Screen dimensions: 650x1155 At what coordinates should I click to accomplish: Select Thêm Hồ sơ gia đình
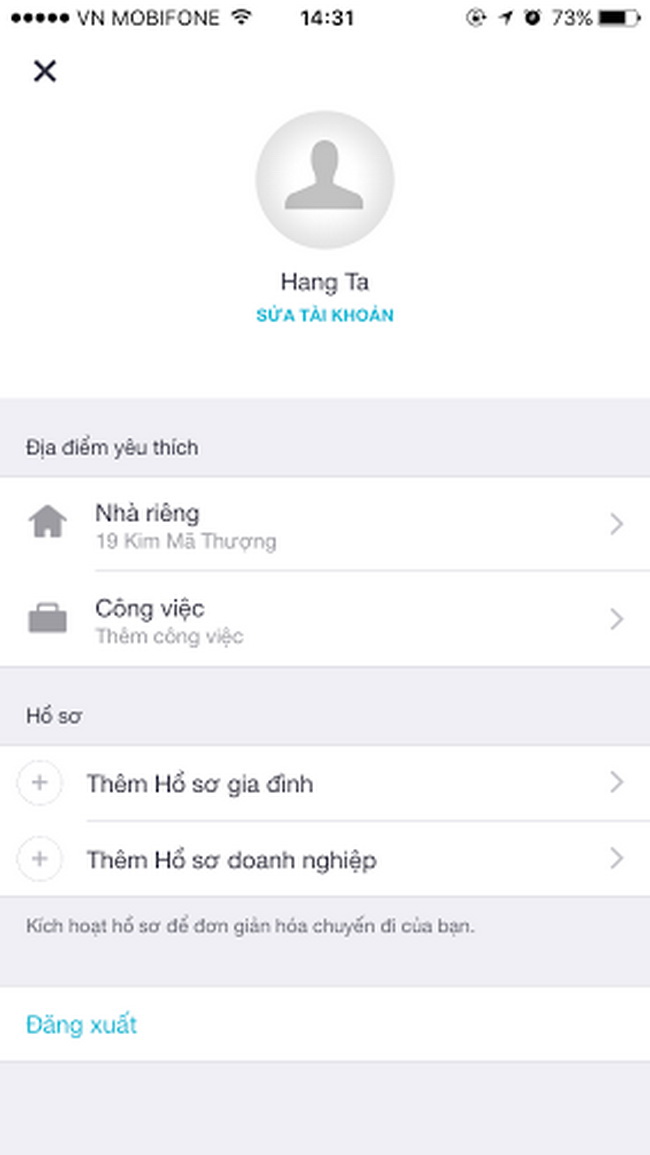(325, 783)
